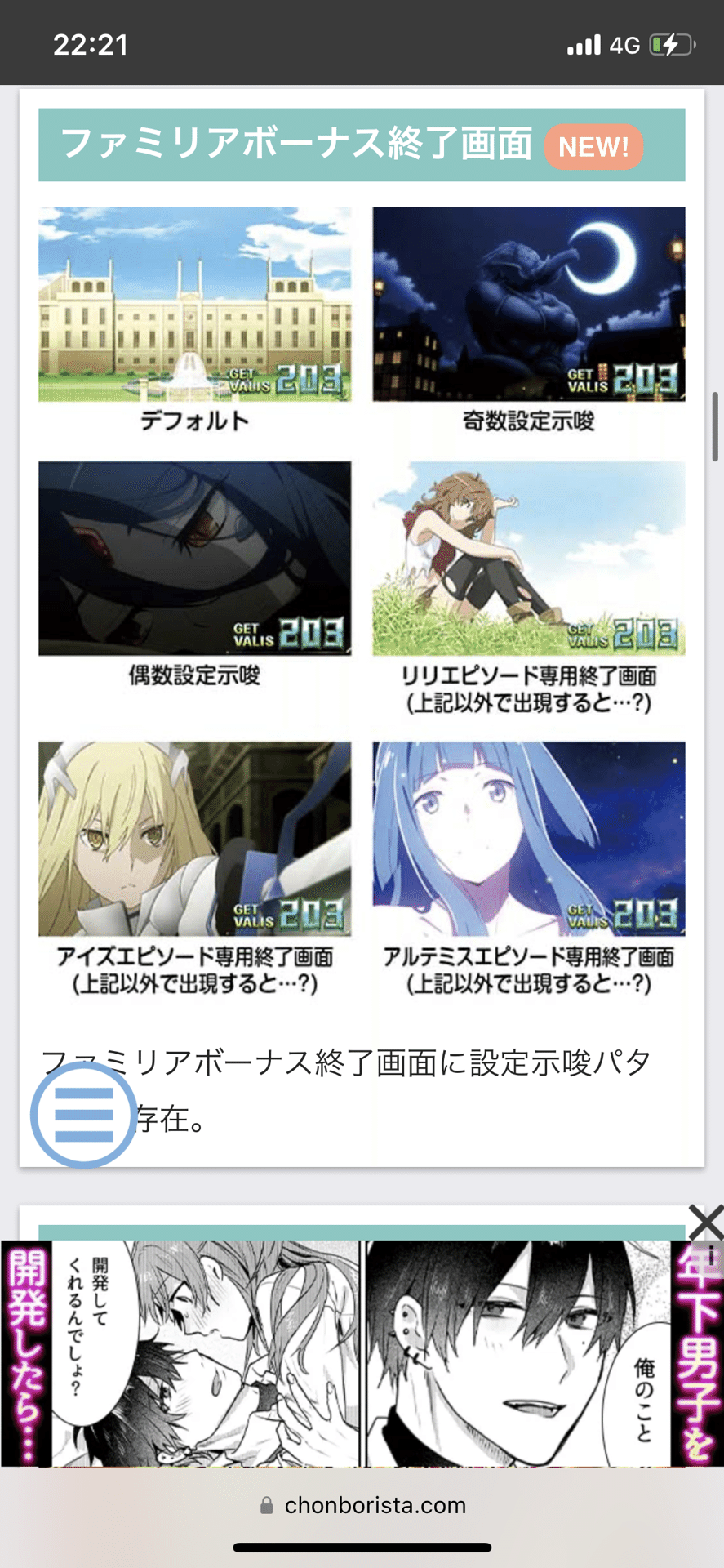
Task: Open the デフォルト ending screen thumbnail
Action: pyautogui.click(x=193, y=306)
